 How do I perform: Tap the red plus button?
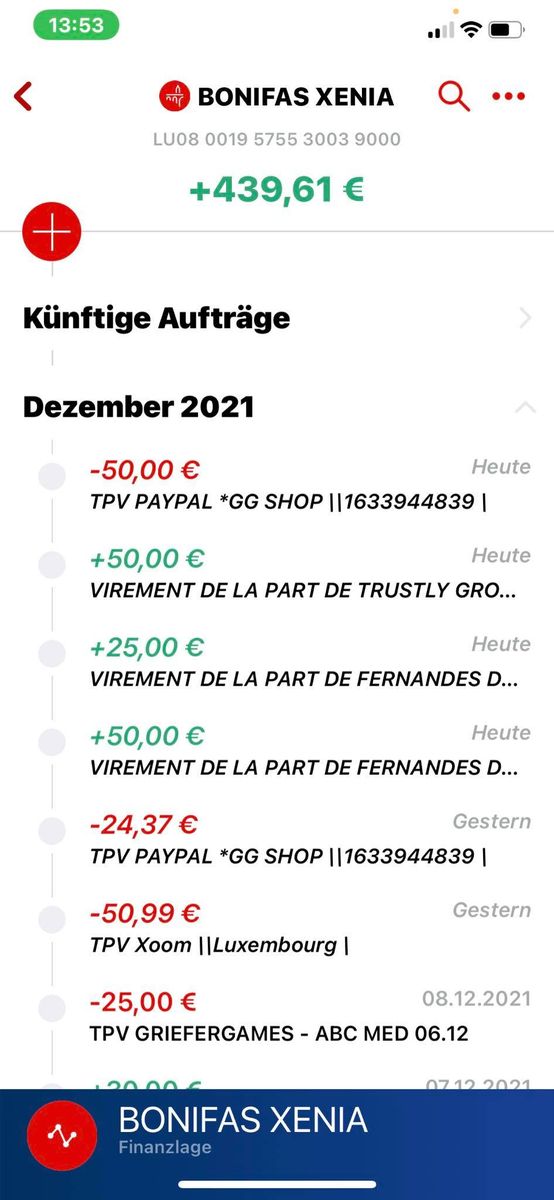point(51,232)
